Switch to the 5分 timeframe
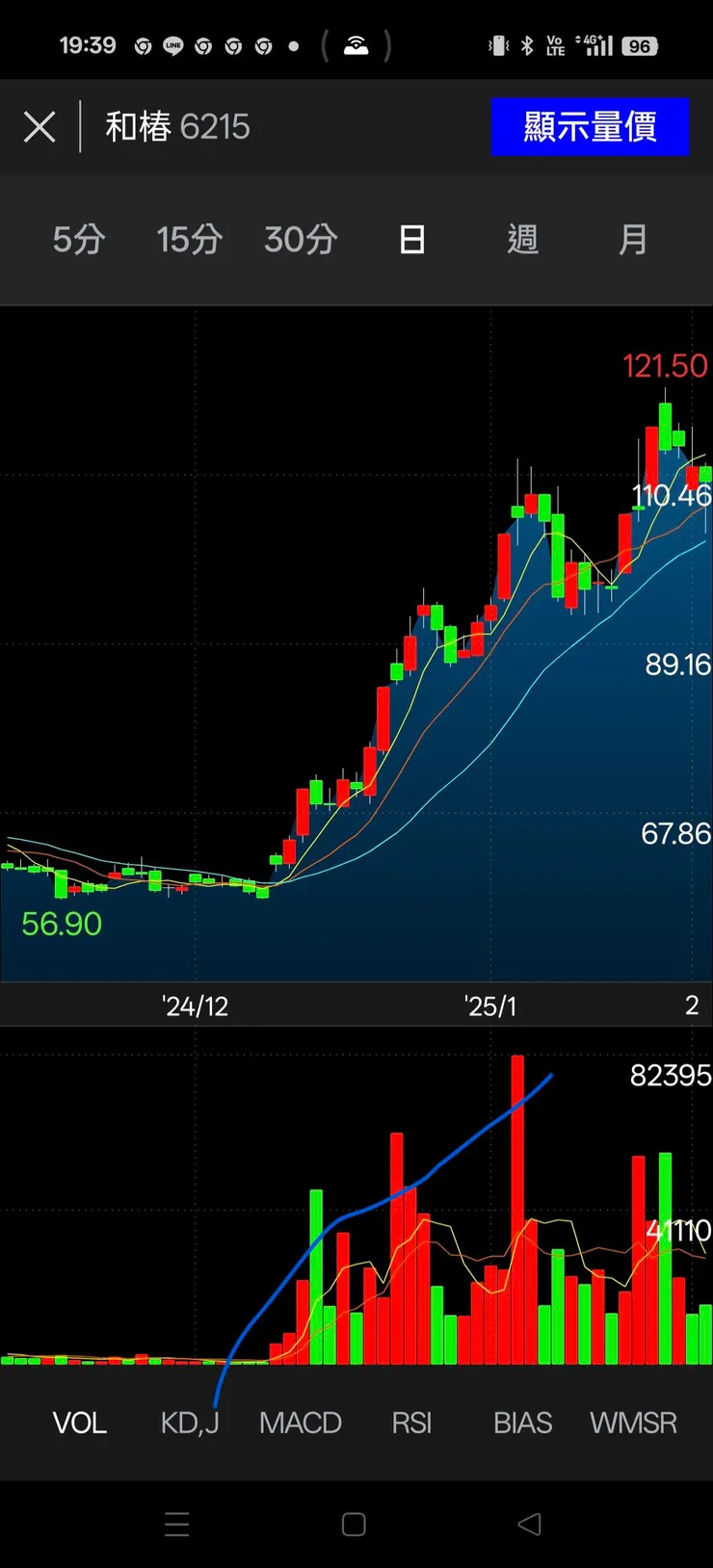713x1568 pixels. pos(79,239)
